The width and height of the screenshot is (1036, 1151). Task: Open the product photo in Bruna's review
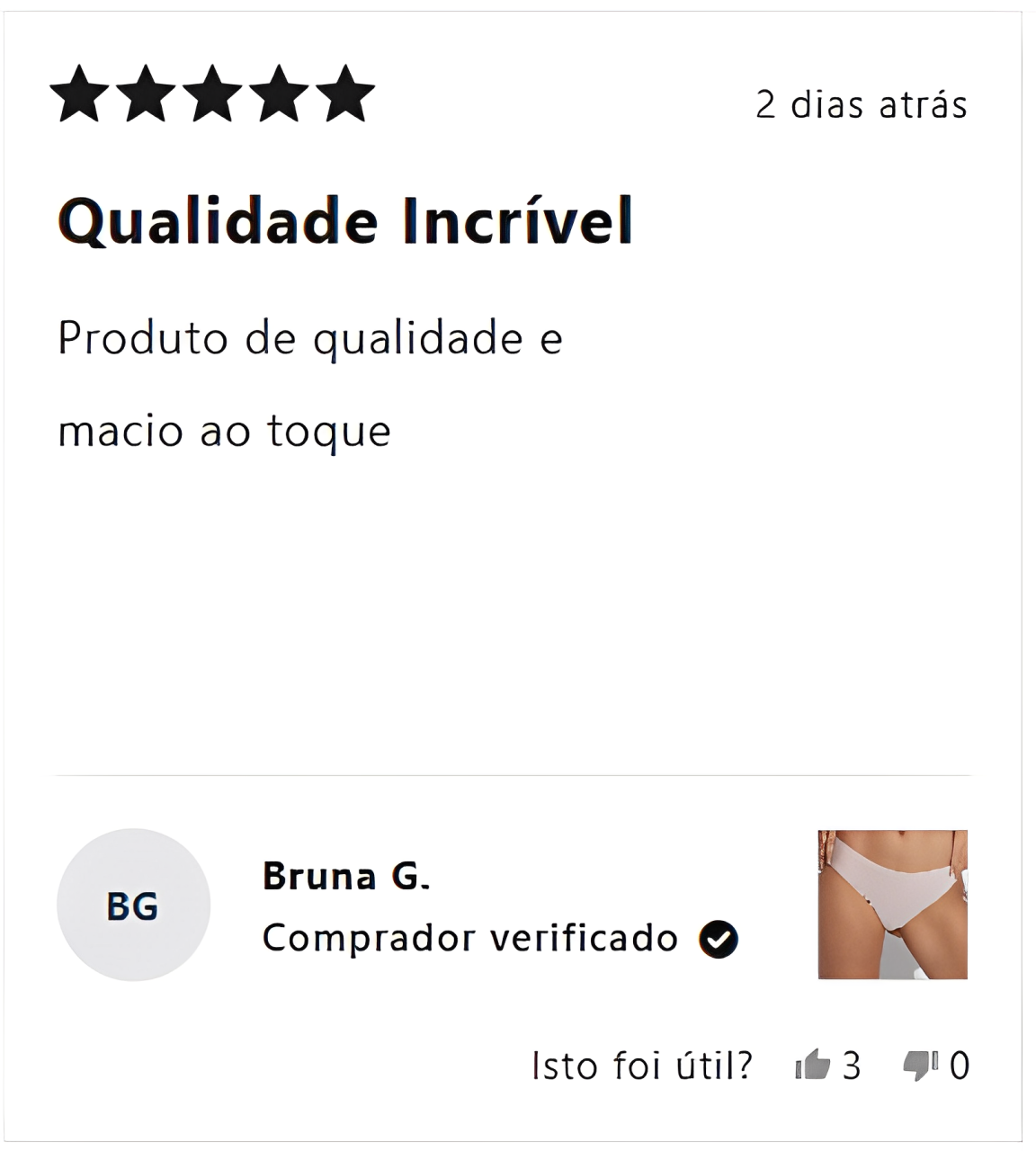892,904
